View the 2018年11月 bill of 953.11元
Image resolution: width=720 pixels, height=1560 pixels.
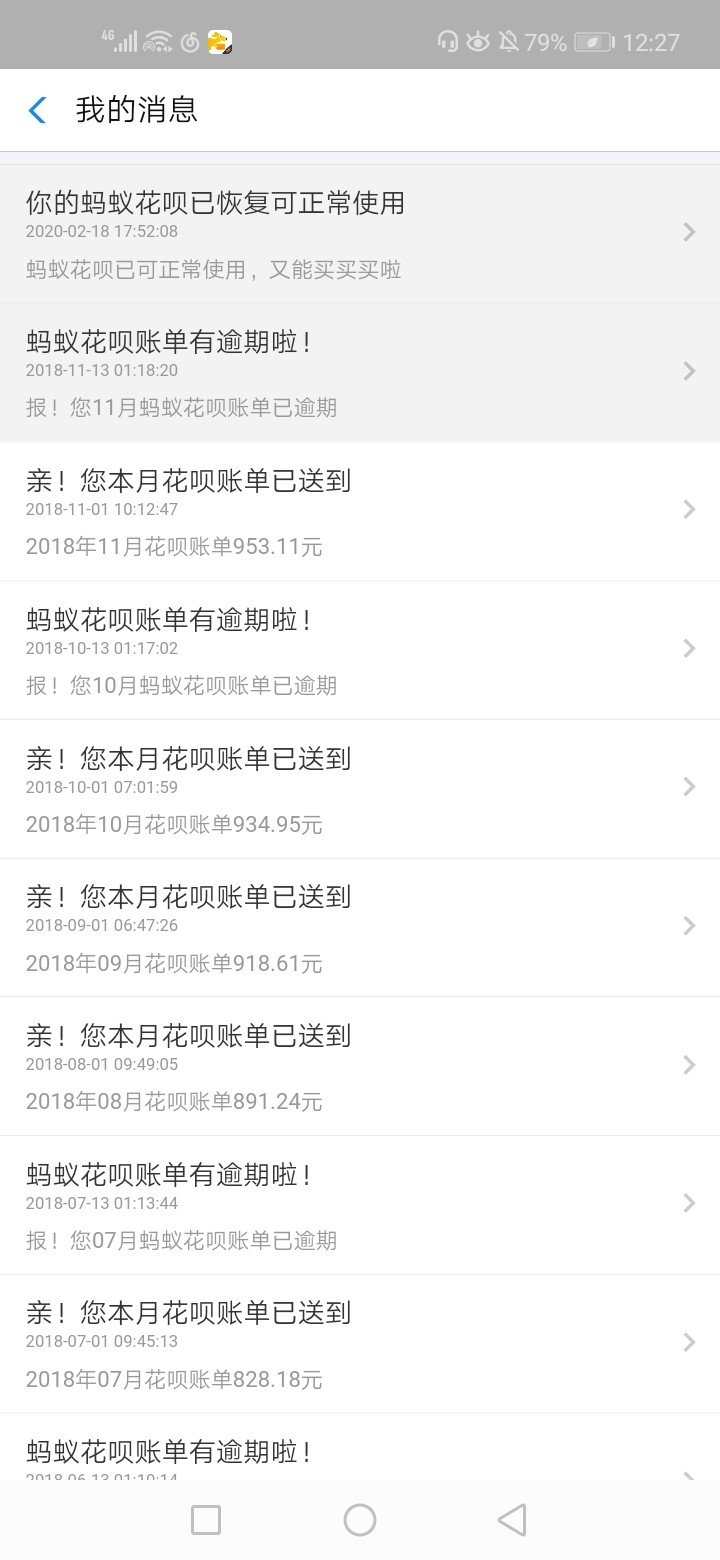[x=360, y=512]
